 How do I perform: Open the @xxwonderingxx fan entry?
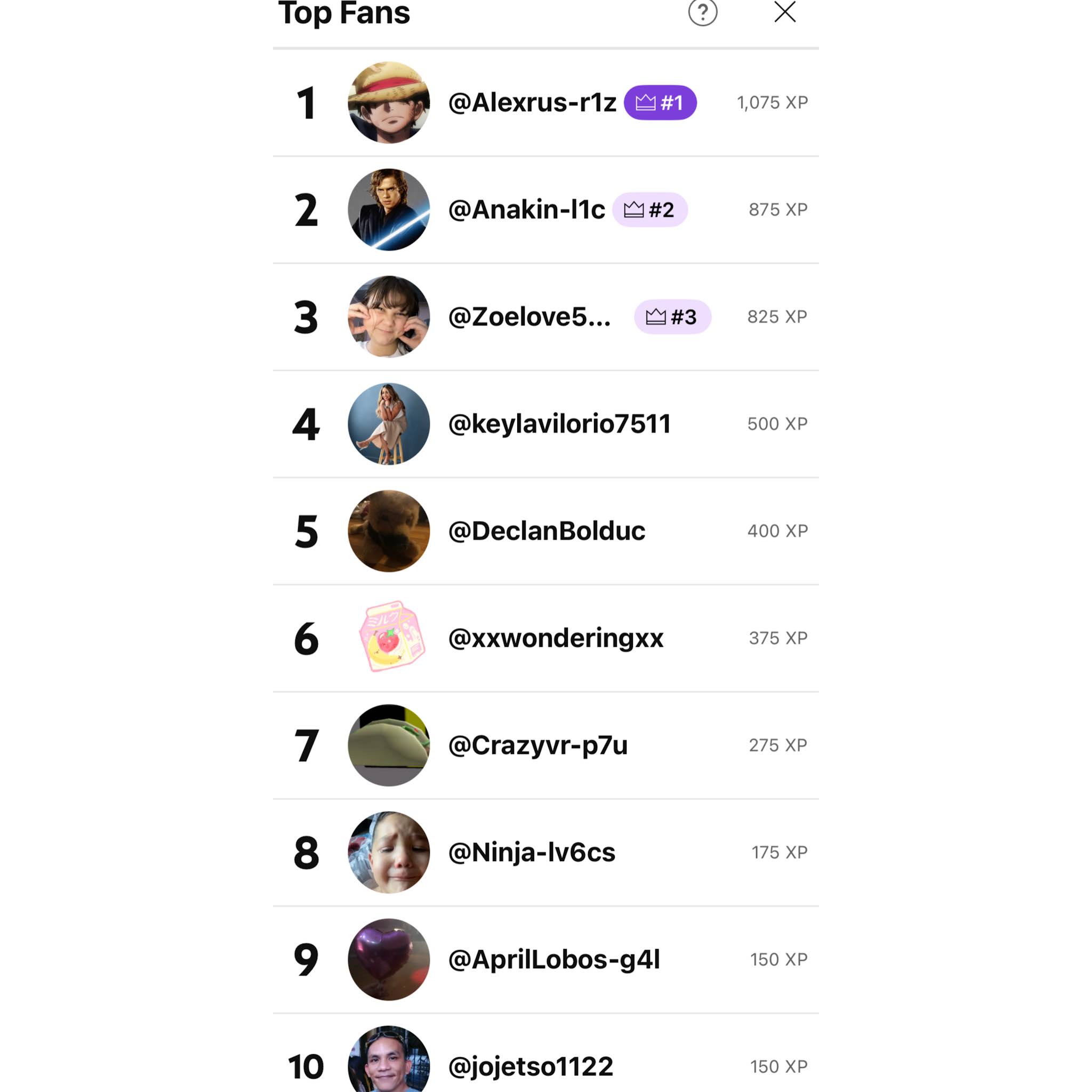(555, 638)
